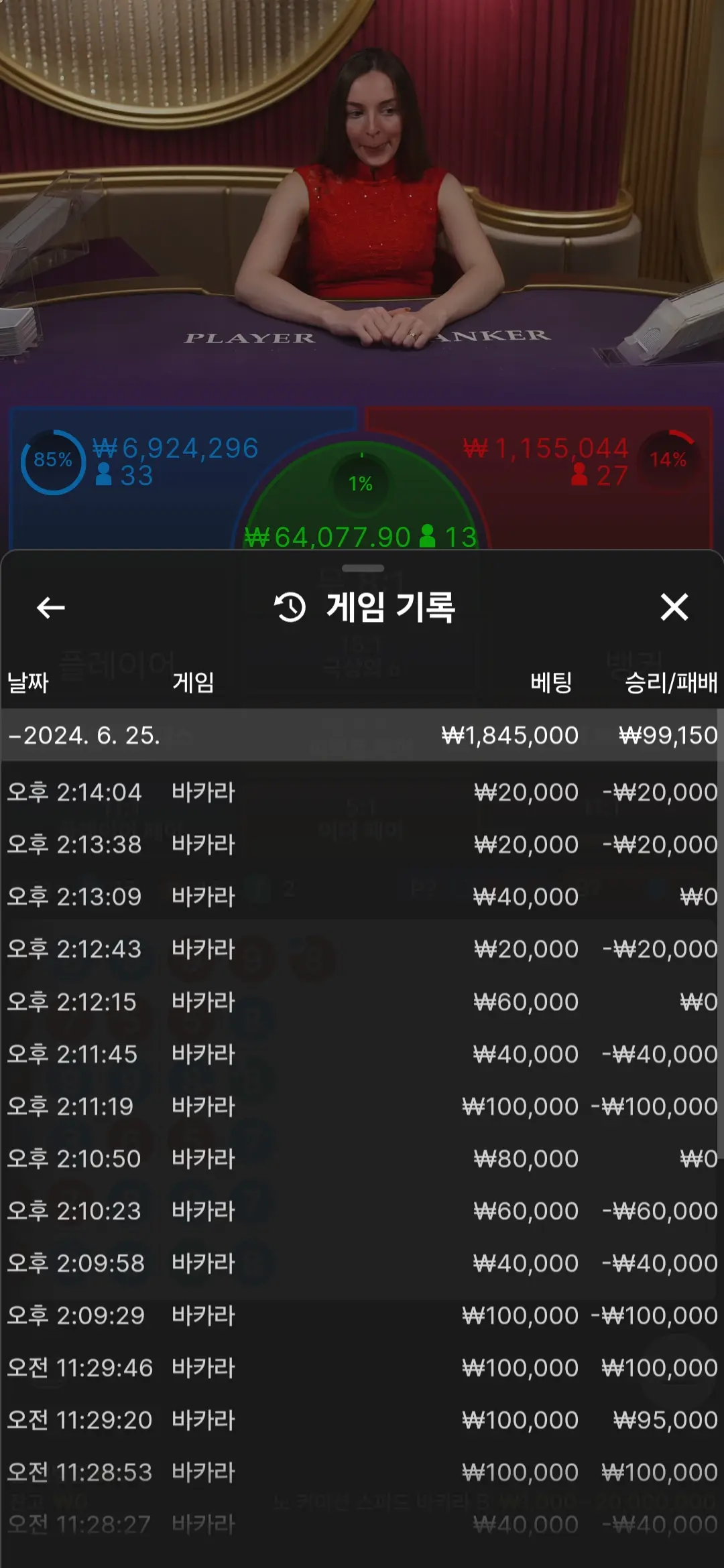Open the 오전 11:29:20 ₩95,000 win record
This screenshot has width=724, height=1568.
(361, 1420)
